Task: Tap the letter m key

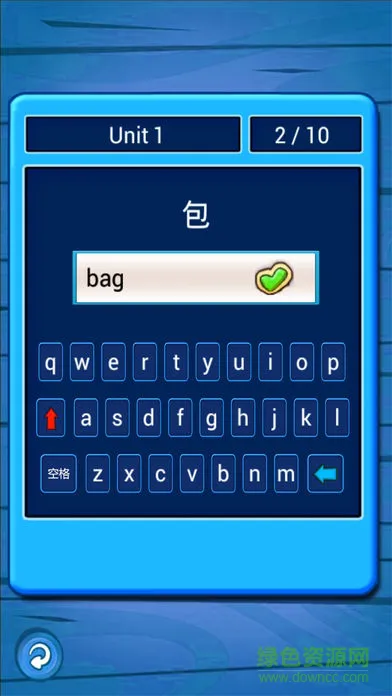Action: (x=286, y=474)
